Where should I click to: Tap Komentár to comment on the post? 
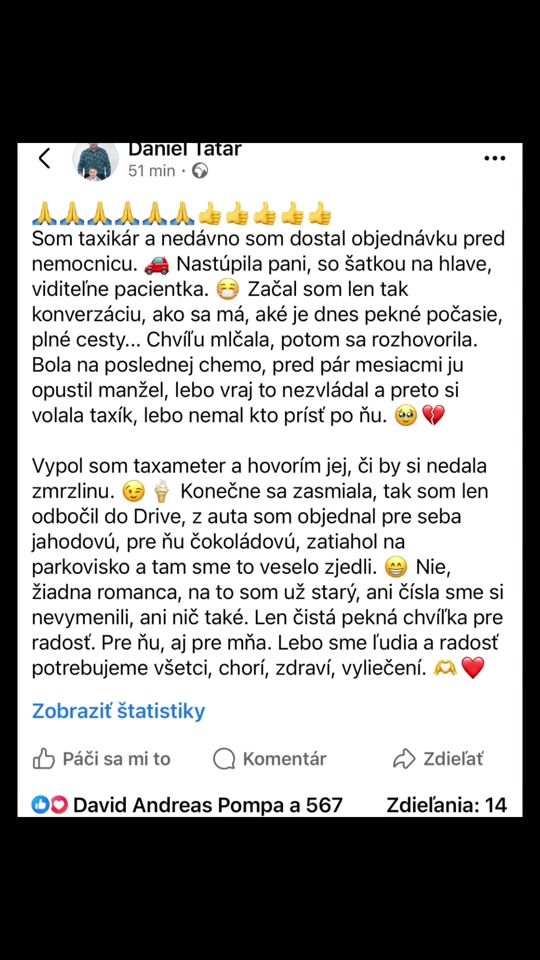coord(270,759)
